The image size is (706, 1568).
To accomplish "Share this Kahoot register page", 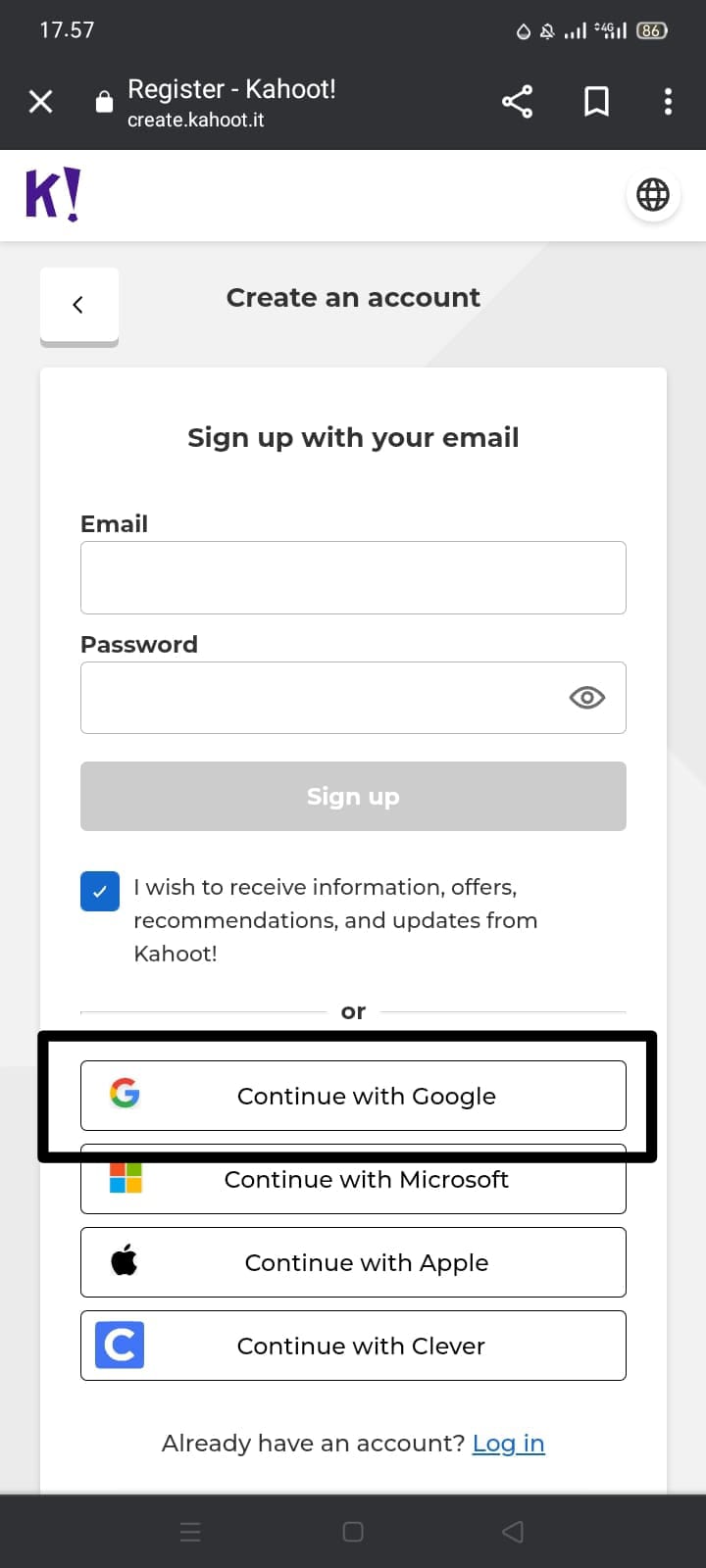I will click(517, 101).
